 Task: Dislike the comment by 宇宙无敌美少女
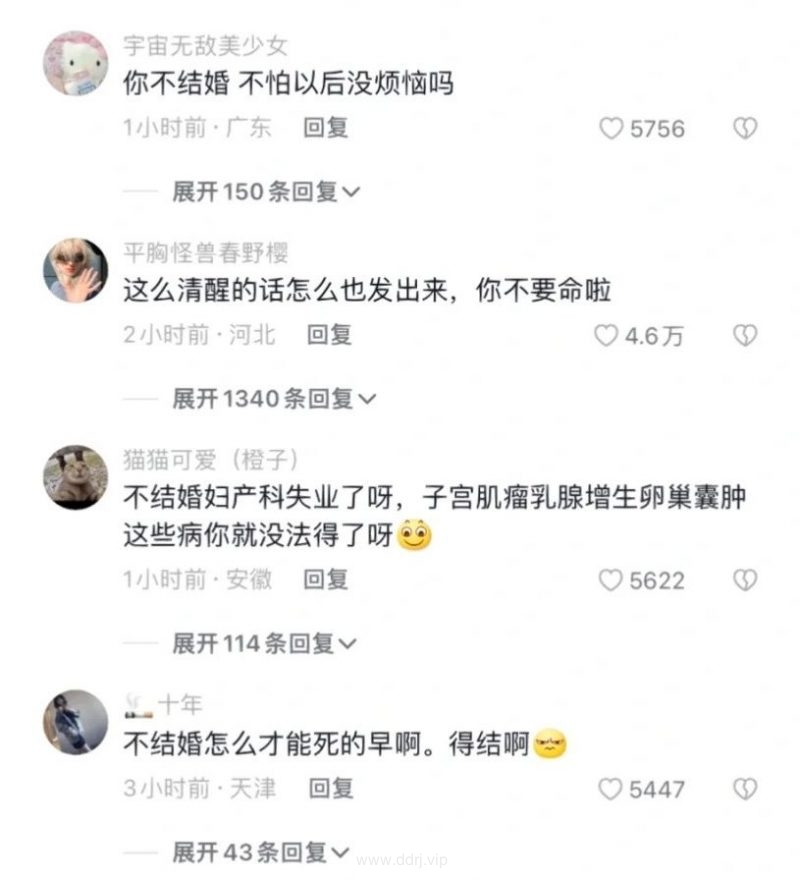click(x=745, y=129)
